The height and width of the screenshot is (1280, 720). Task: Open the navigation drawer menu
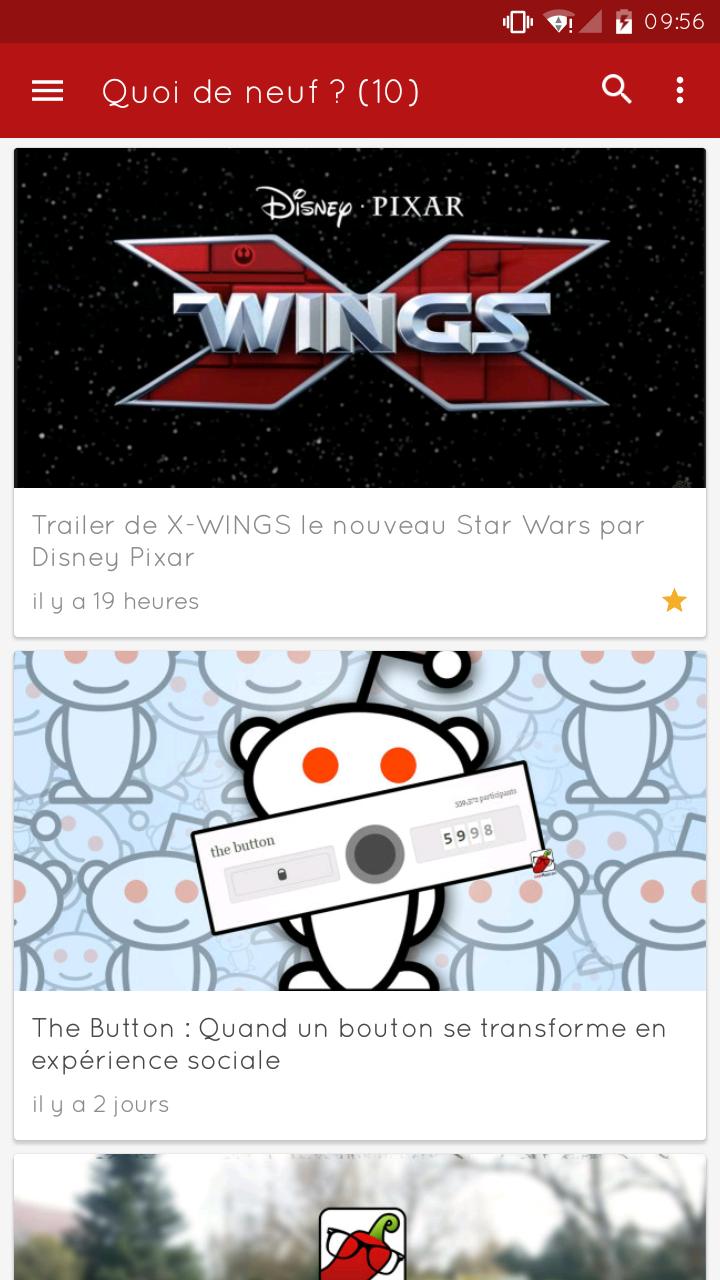point(47,91)
